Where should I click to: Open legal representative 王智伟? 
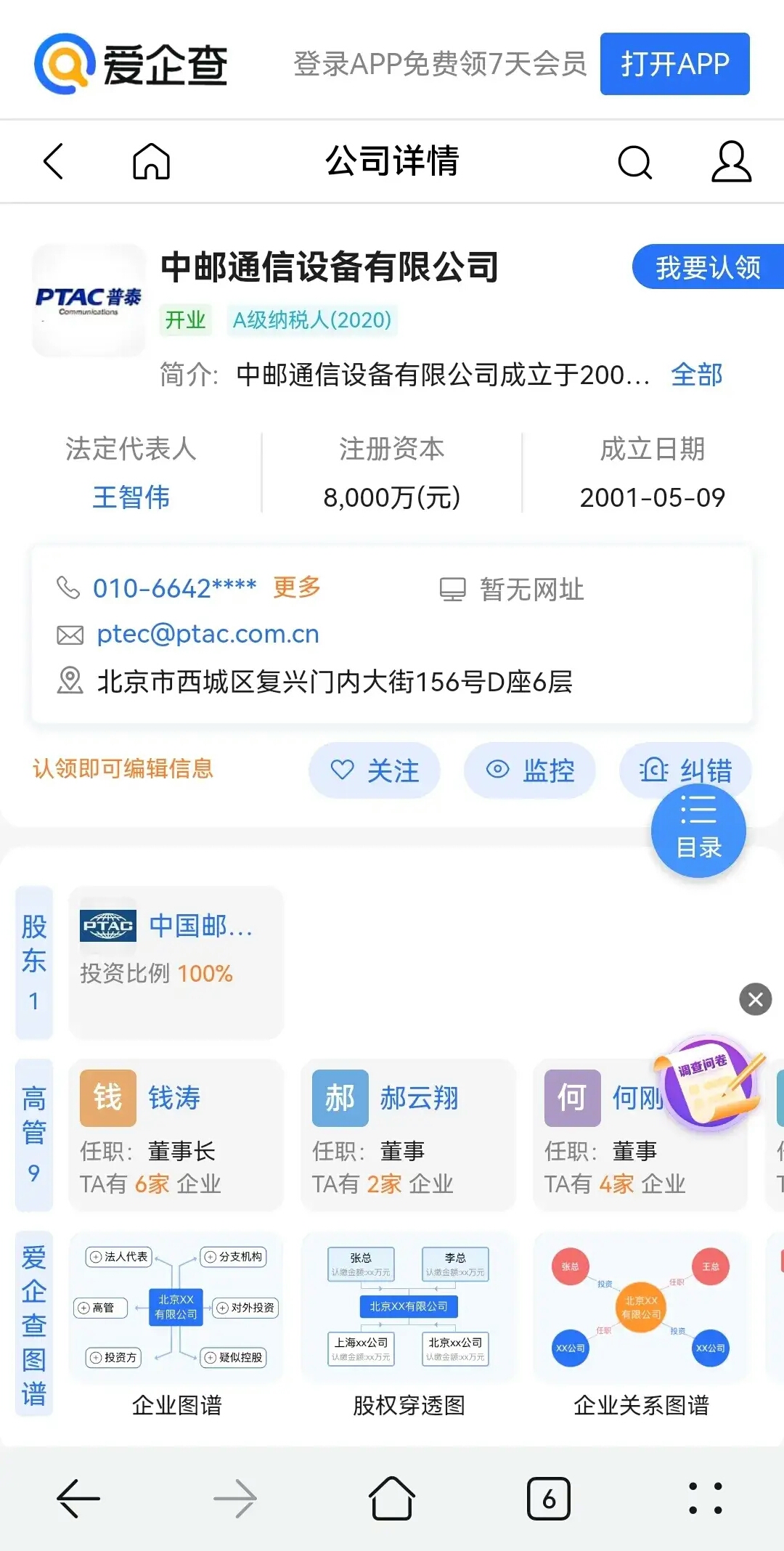(131, 497)
